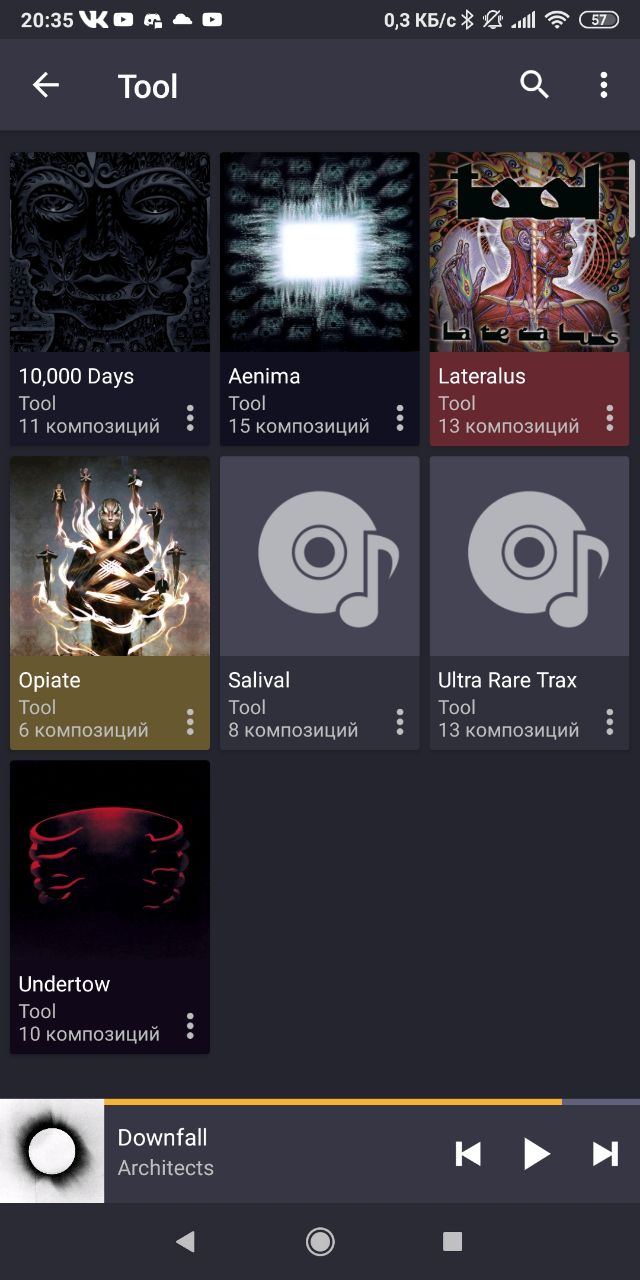Open the Undertow album
The image size is (640, 1280).
(x=110, y=860)
